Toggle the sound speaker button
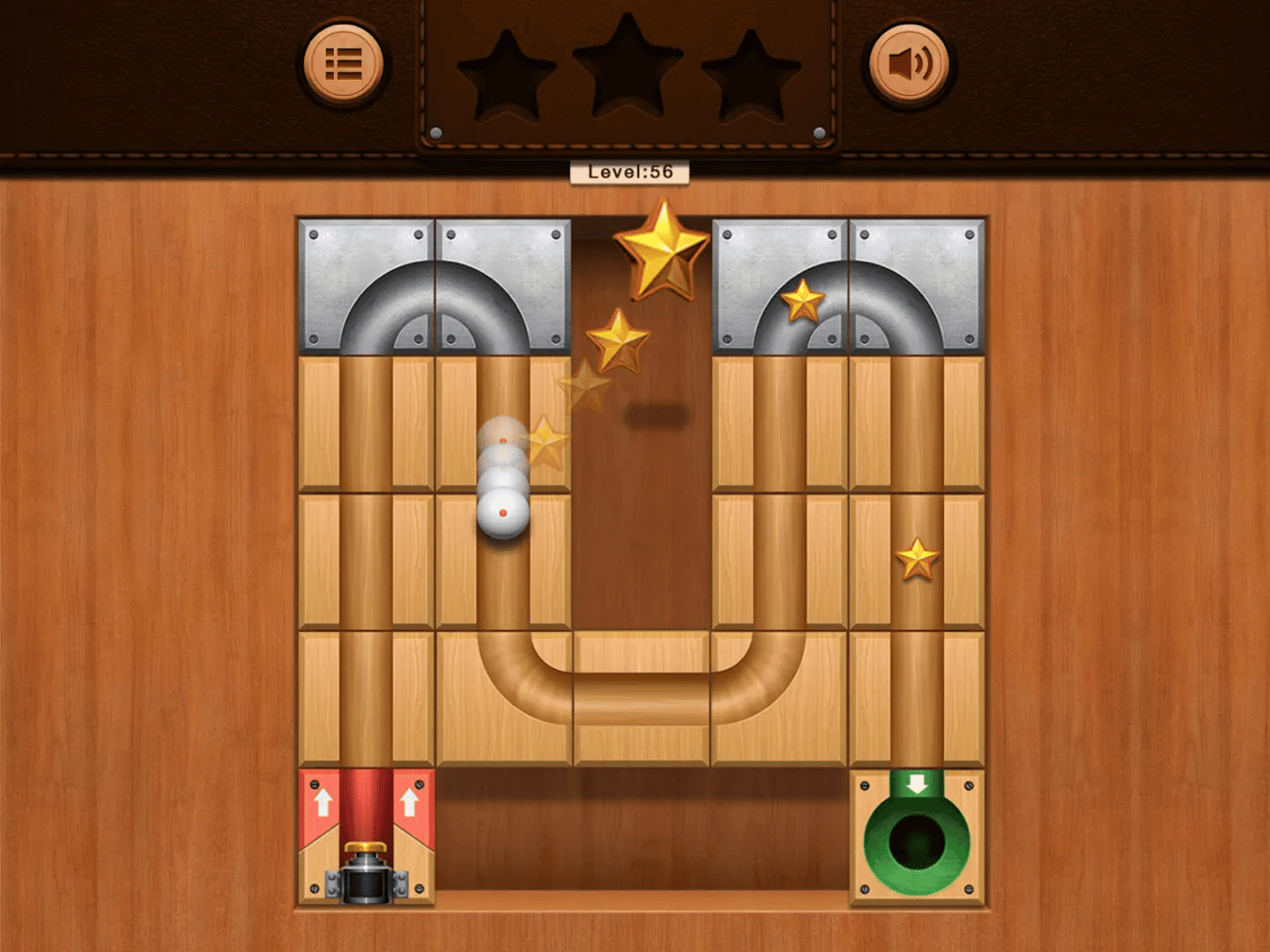1270x952 pixels. pos(909,64)
